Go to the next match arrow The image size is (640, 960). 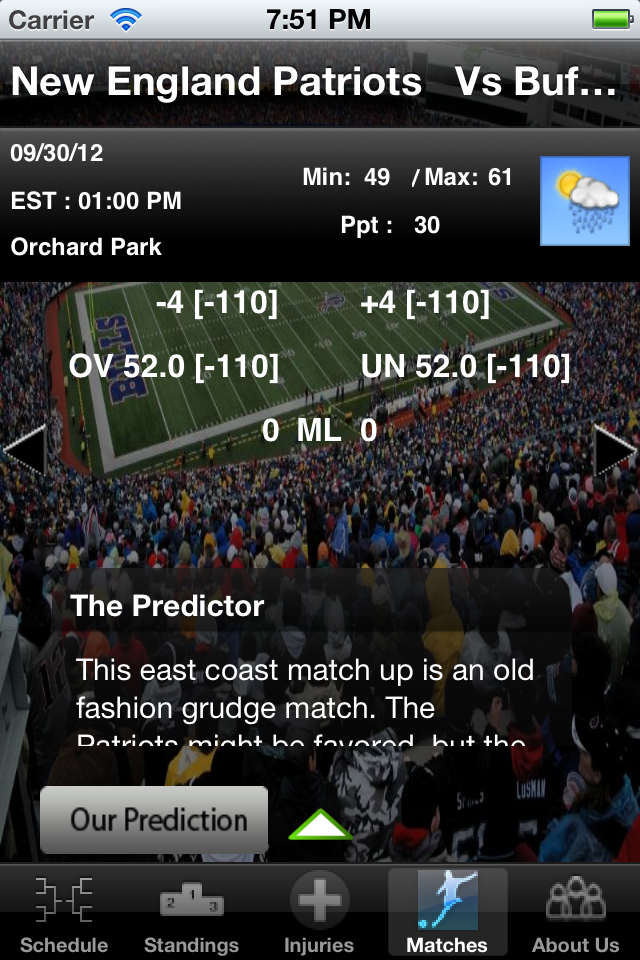pyautogui.click(x=616, y=451)
